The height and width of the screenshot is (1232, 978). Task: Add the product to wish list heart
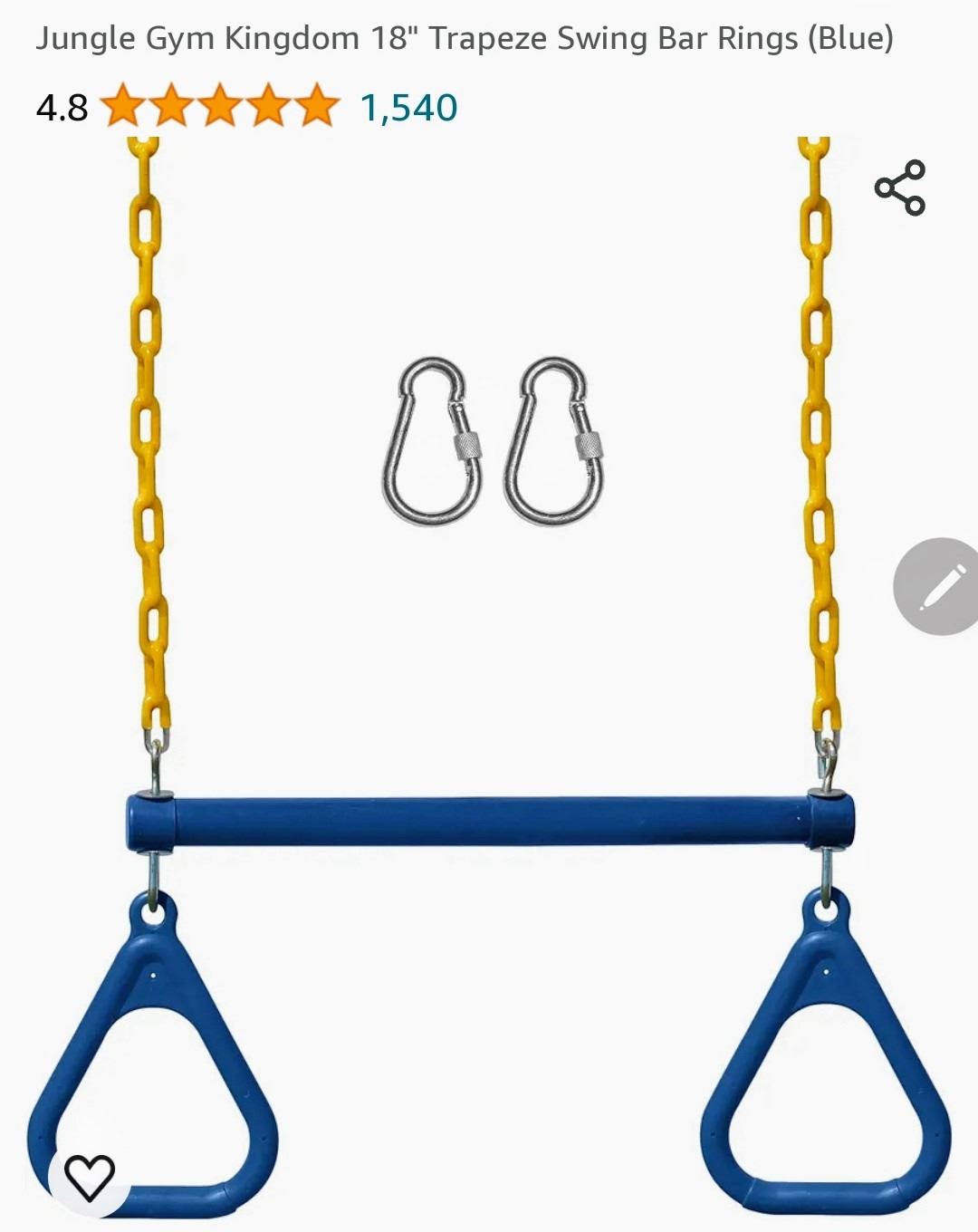(90, 1177)
